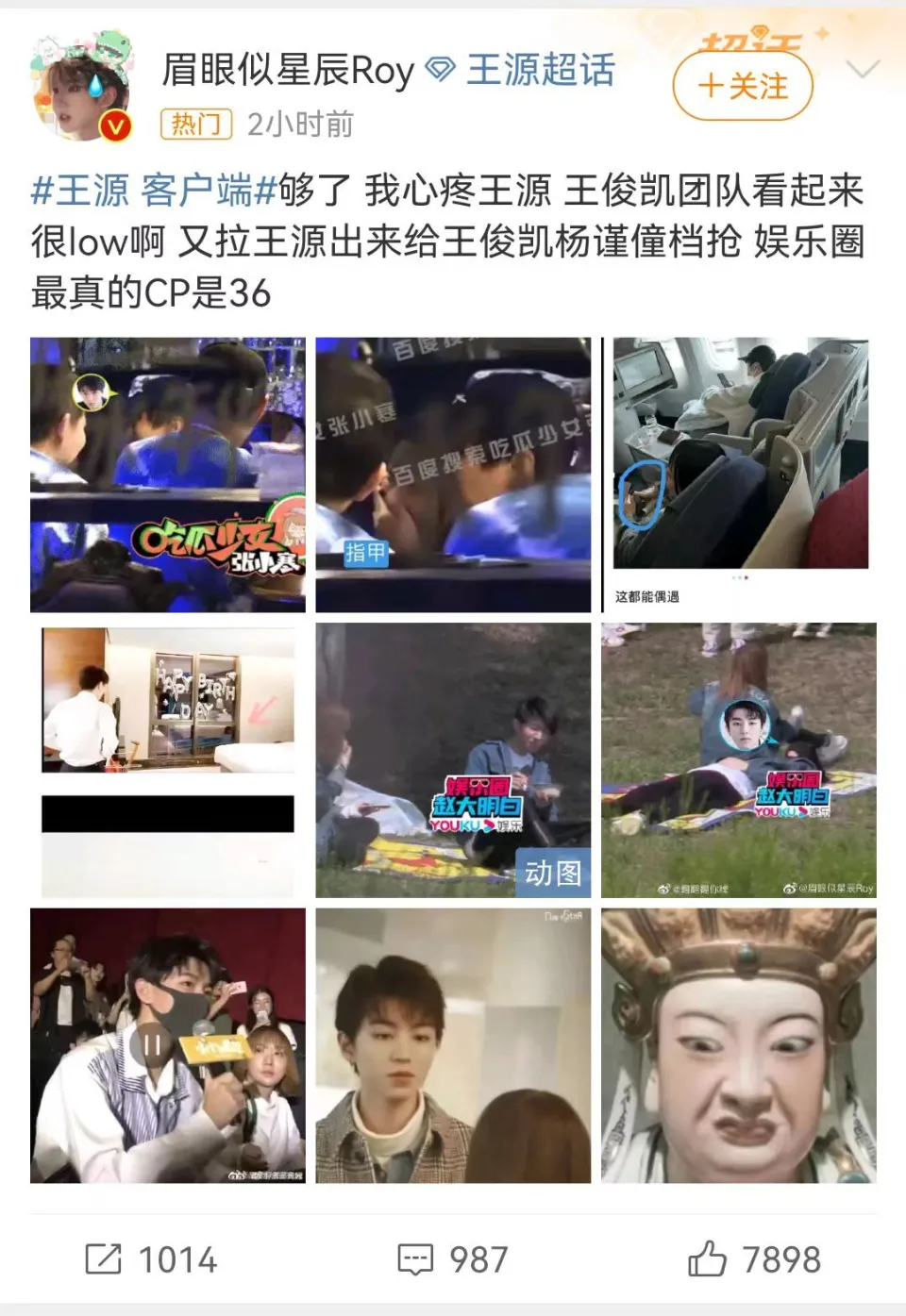Play the 动图 picnic GIF
Screen dimensions: 906x1316
click(453, 760)
